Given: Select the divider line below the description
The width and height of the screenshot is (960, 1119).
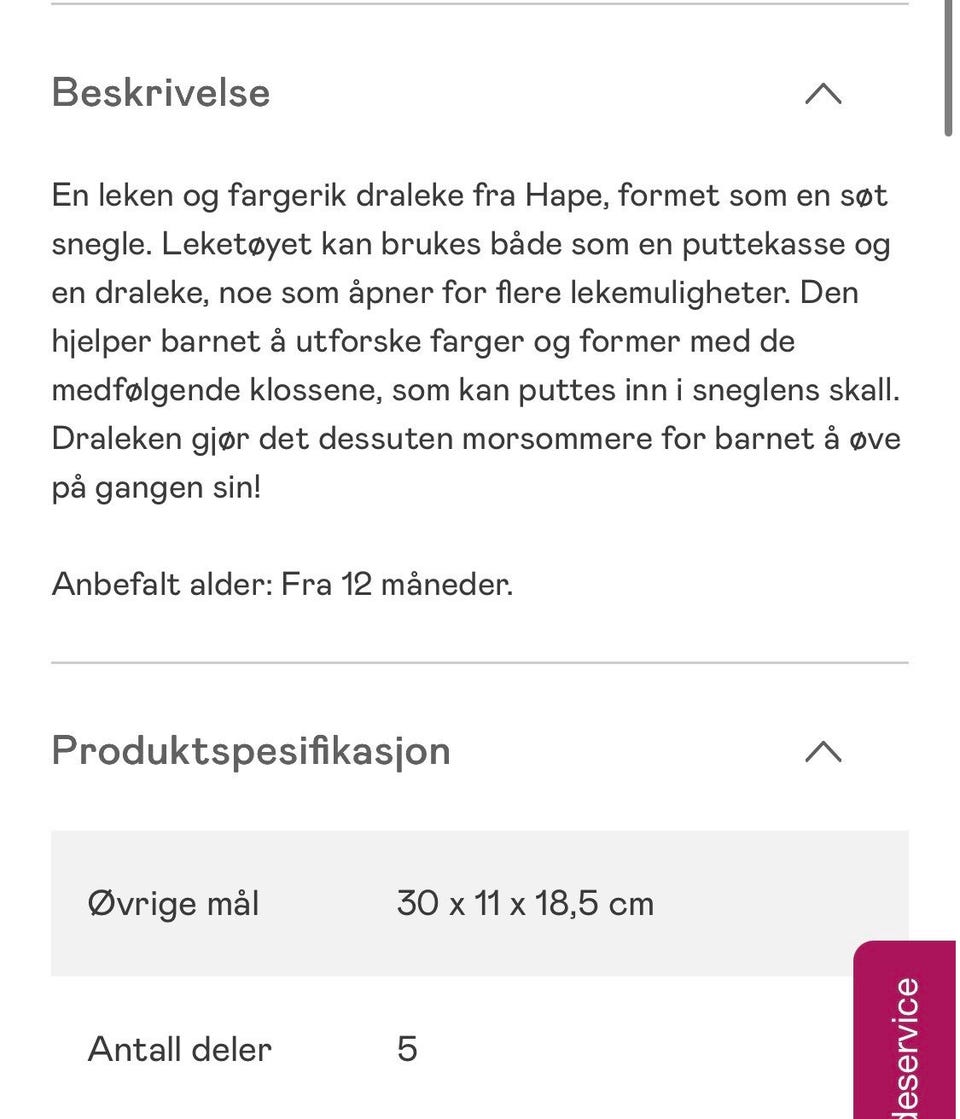Looking at the screenshot, I should pos(480,659).
